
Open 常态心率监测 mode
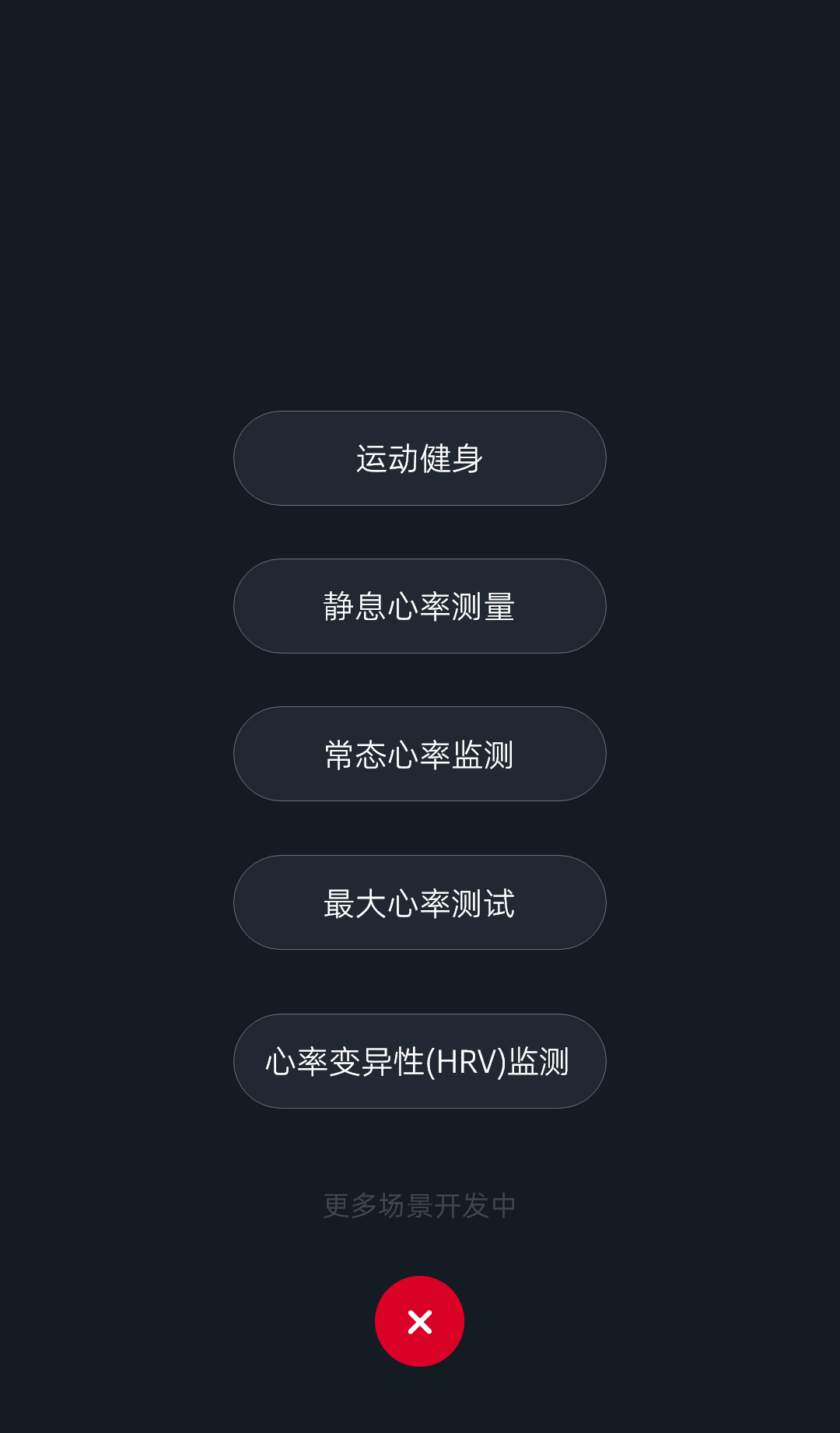coord(420,754)
